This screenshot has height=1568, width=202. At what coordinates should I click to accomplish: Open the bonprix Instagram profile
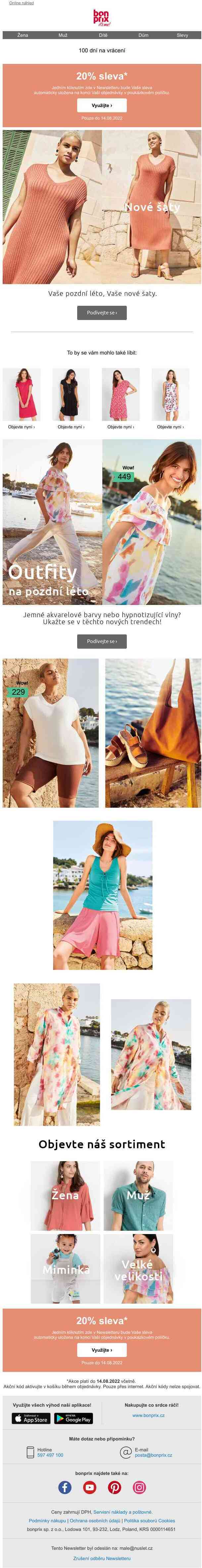coord(139,1487)
